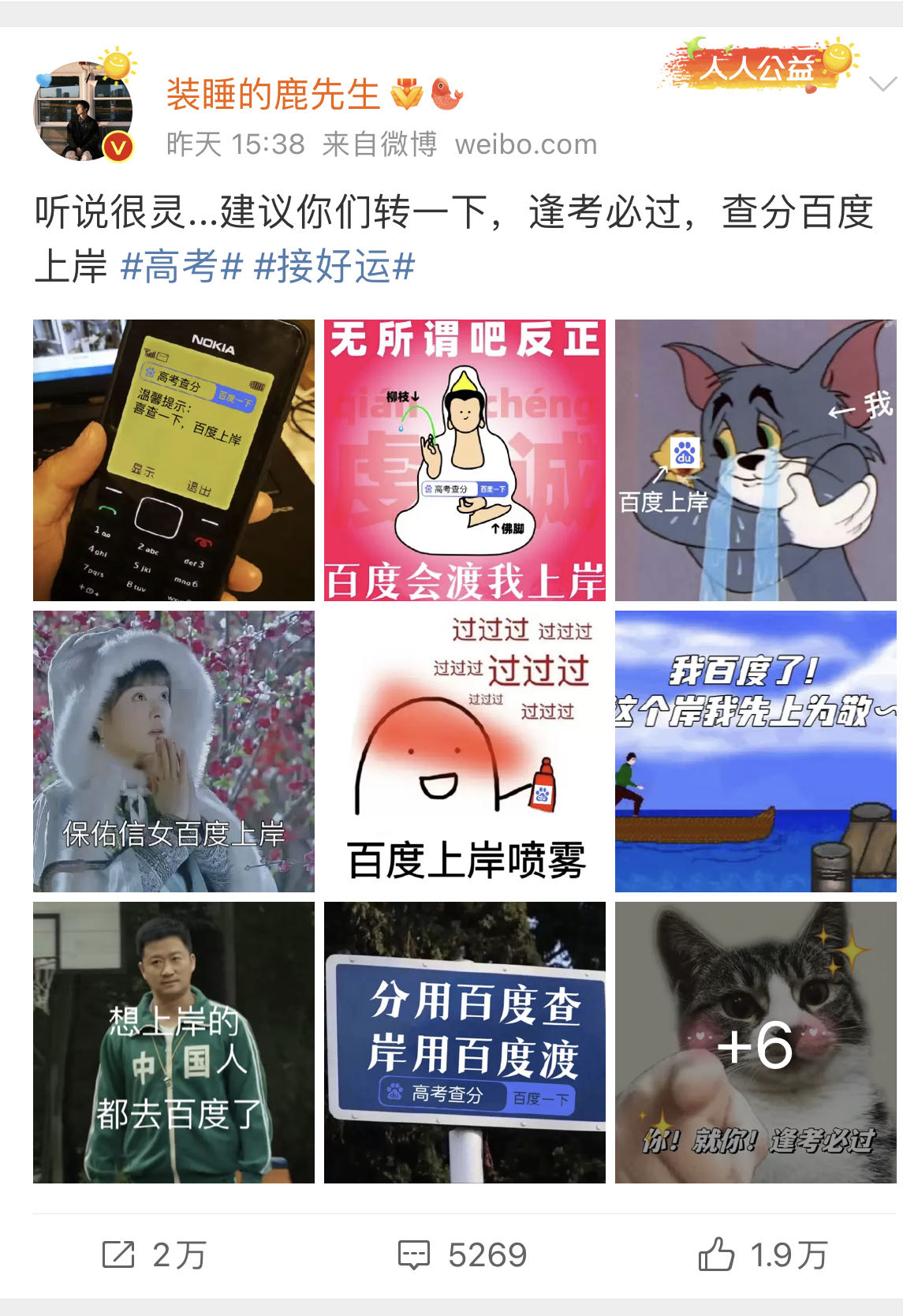View the +6 more images tile

click(756, 1042)
